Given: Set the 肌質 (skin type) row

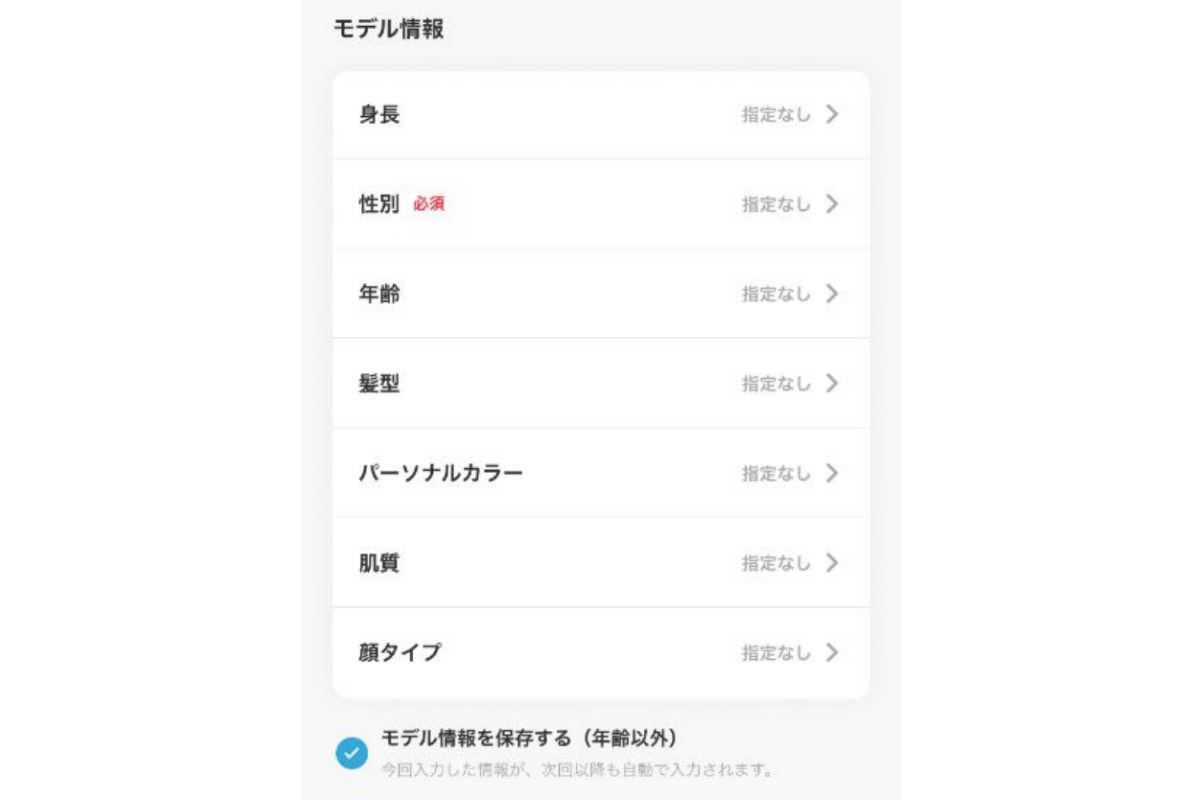Looking at the screenshot, I should [600, 563].
